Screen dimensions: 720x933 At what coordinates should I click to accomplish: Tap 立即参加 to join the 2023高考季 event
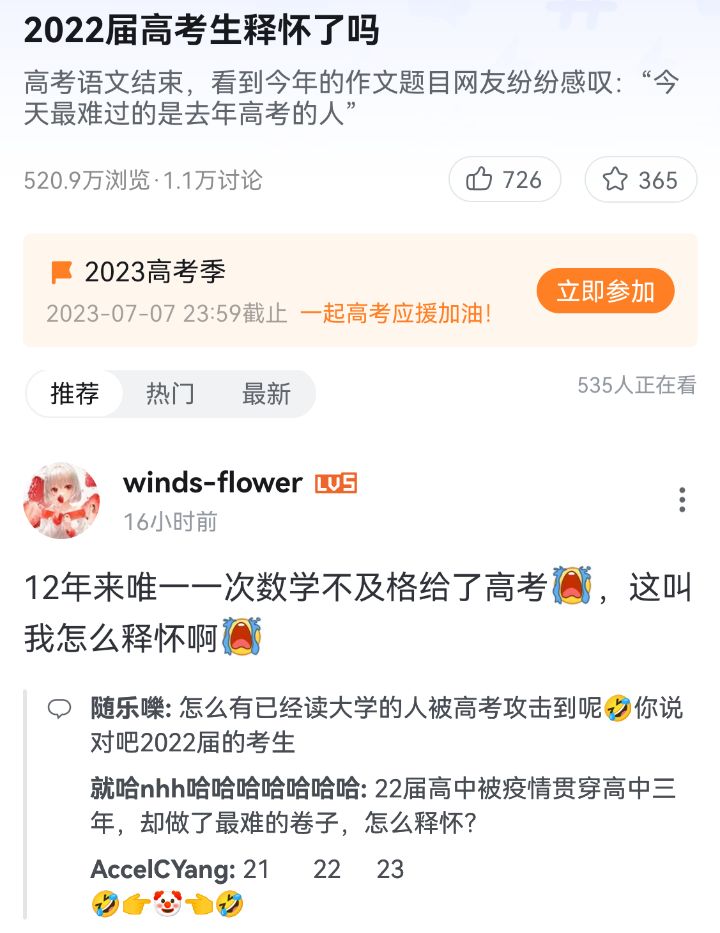tap(605, 291)
